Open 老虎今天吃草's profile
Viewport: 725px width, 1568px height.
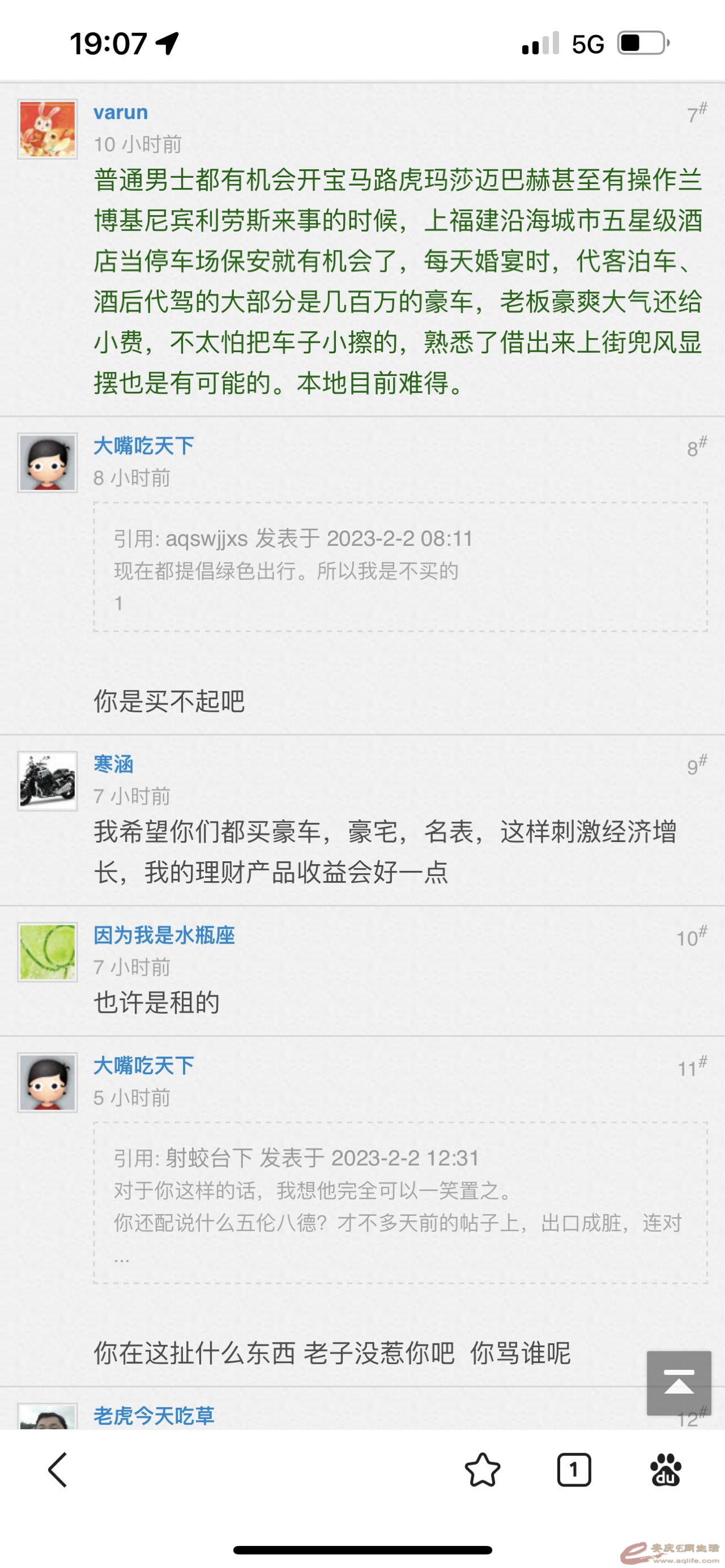point(154,1415)
